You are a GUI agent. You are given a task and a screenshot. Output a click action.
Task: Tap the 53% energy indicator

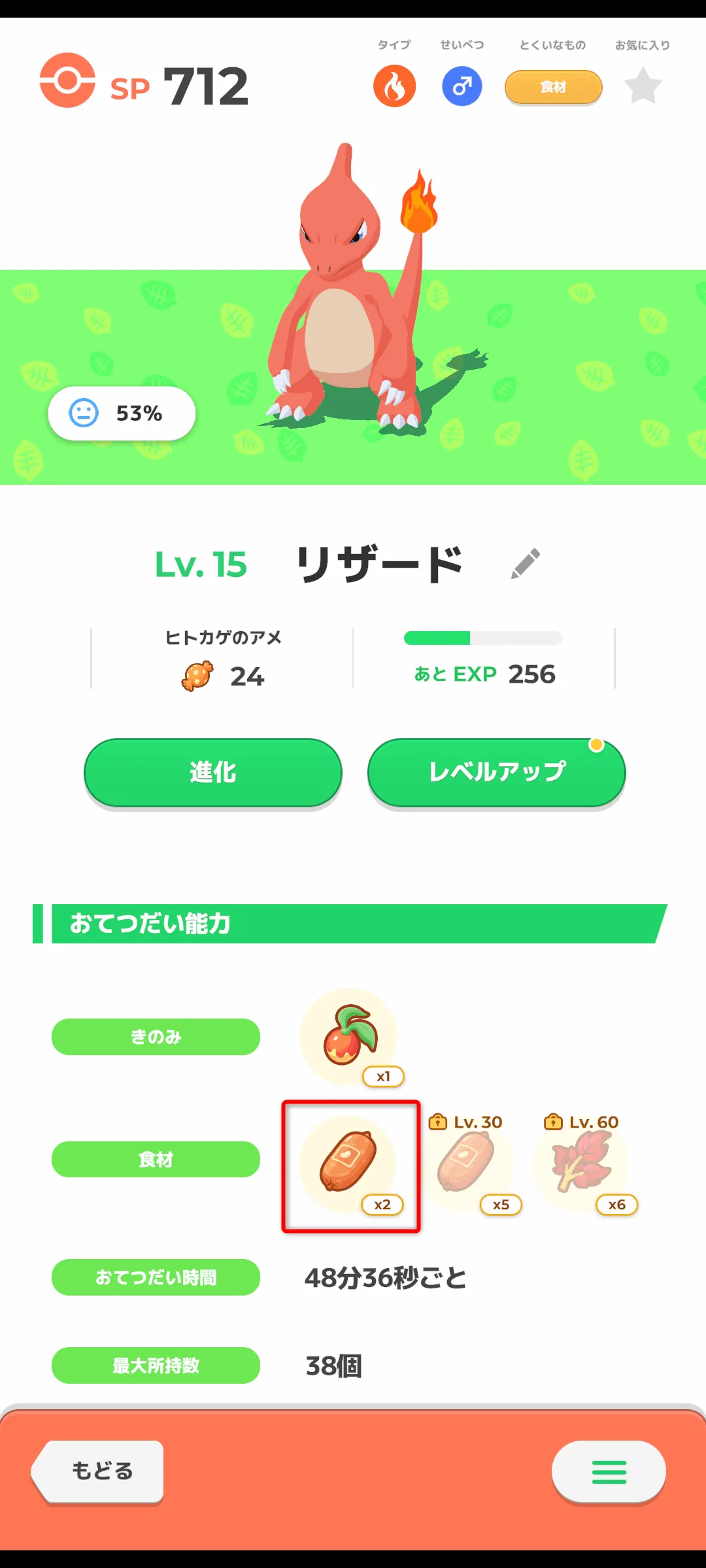click(x=122, y=414)
